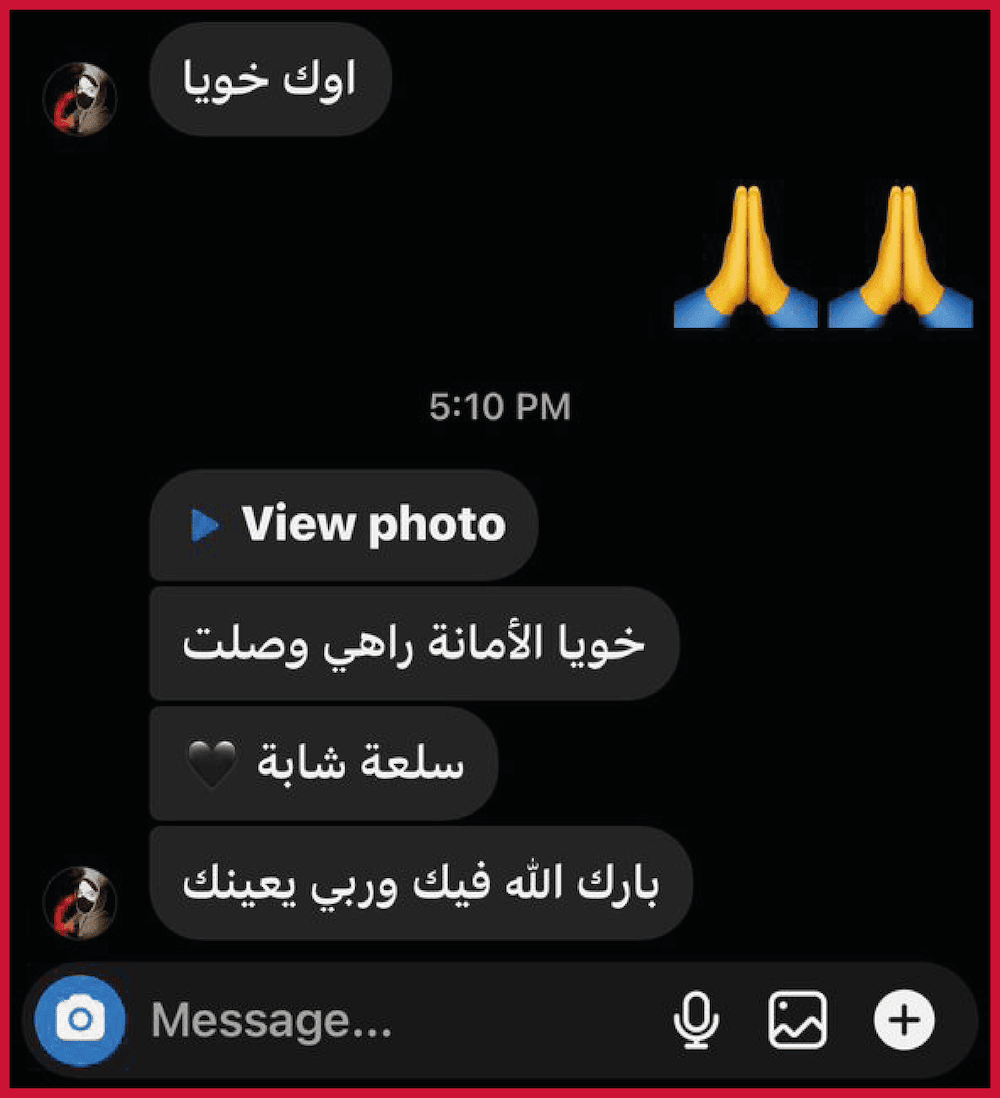
Task: Record a voice message with microphone
Action: 696,1020
